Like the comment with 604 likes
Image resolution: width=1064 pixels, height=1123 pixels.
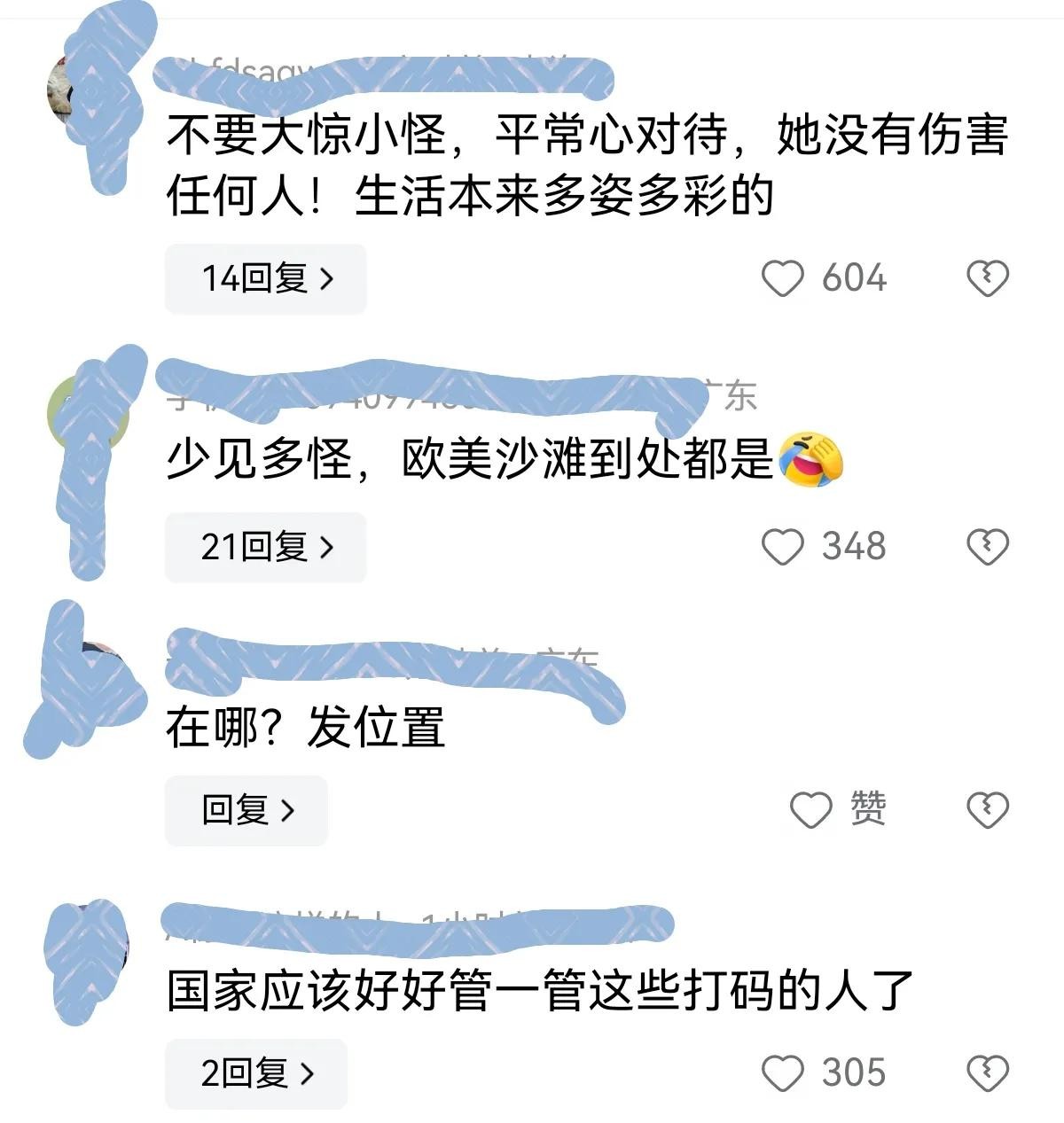[x=783, y=279]
